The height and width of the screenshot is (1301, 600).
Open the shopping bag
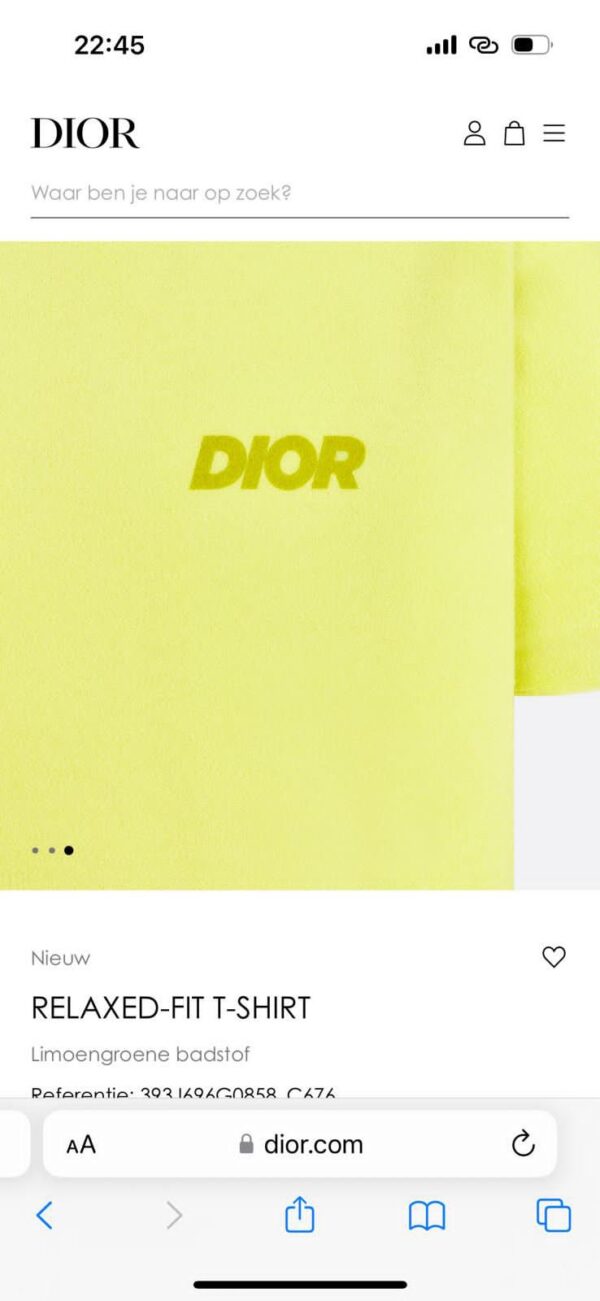(514, 133)
